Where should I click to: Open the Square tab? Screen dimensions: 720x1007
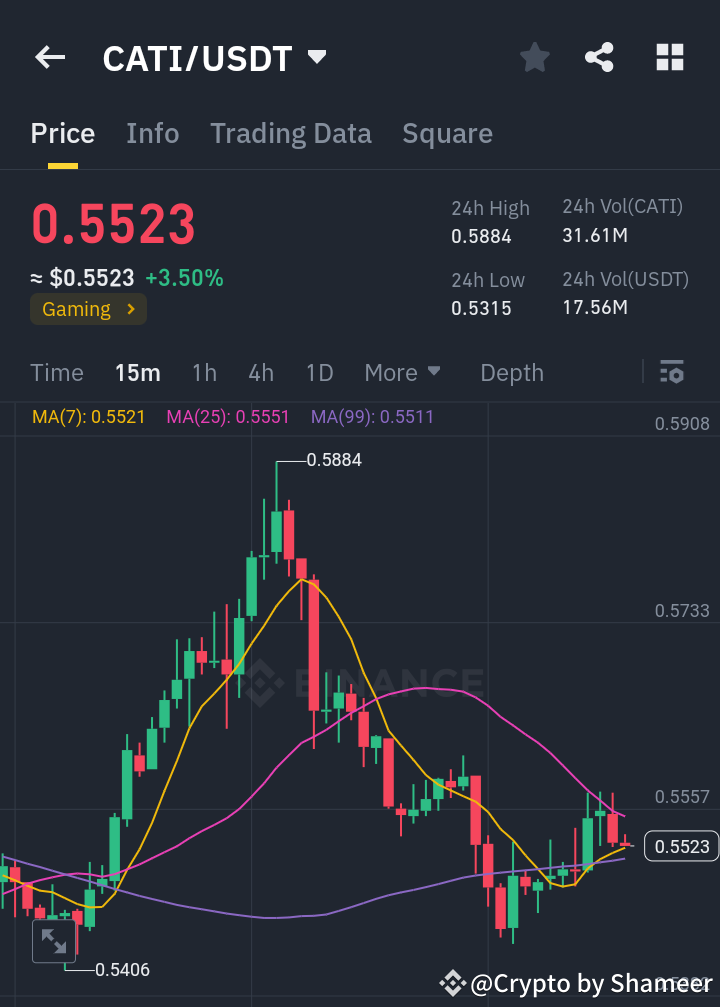pyautogui.click(x=447, y=133)
